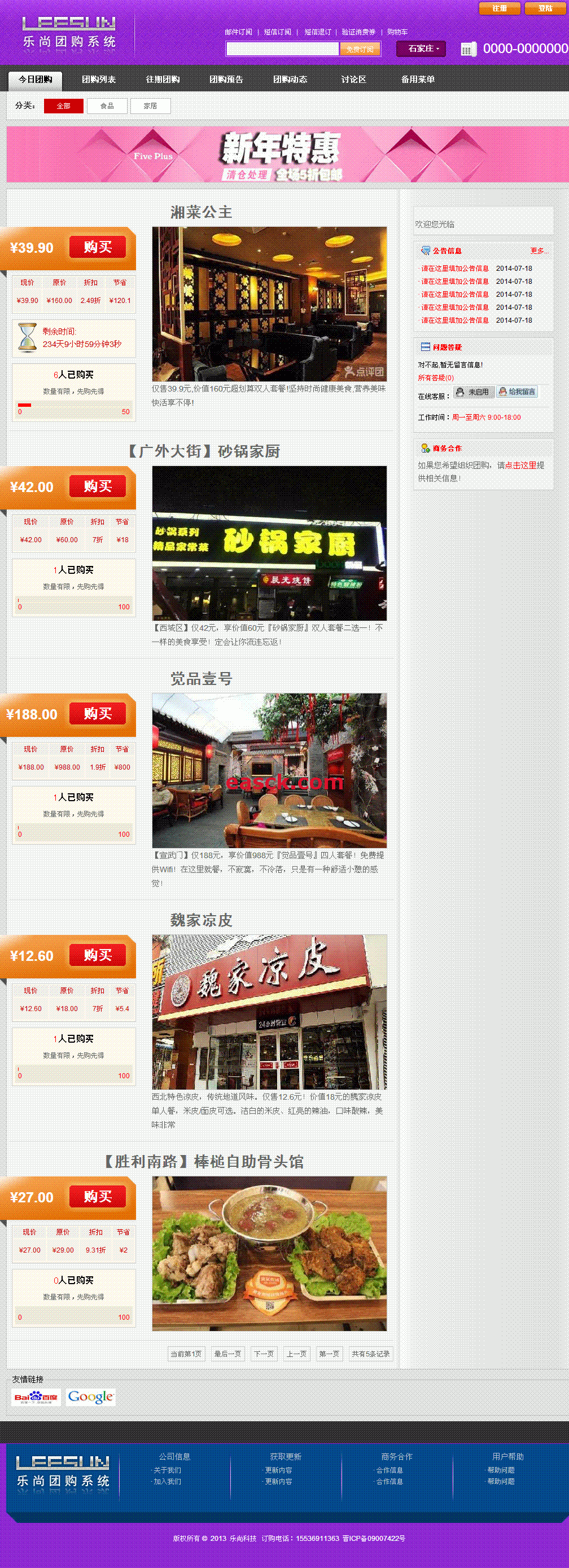Buy the 砂锅家厨 deal at ¥42.00
This screenshot has height=1568, width=569.
pos(98,486)
